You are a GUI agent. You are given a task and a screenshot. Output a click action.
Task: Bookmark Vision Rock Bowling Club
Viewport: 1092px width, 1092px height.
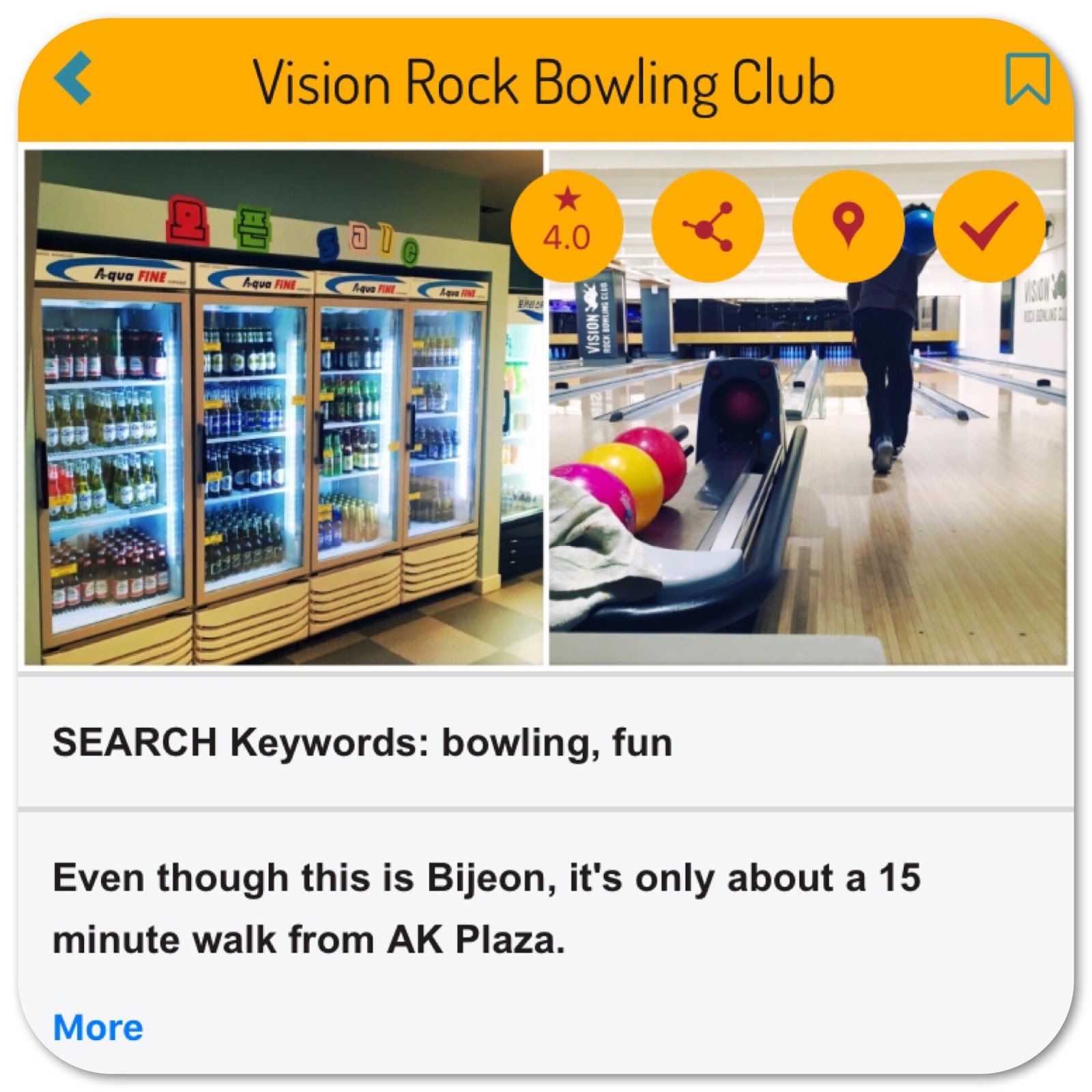tap(1026, 80)
